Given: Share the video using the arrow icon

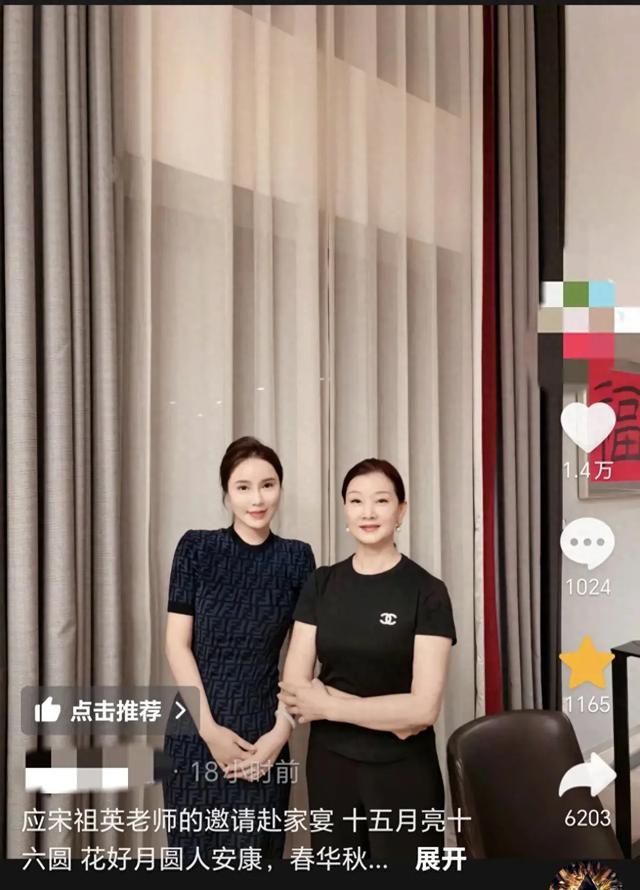Looking at the screenshot, I should click(587, 777).
